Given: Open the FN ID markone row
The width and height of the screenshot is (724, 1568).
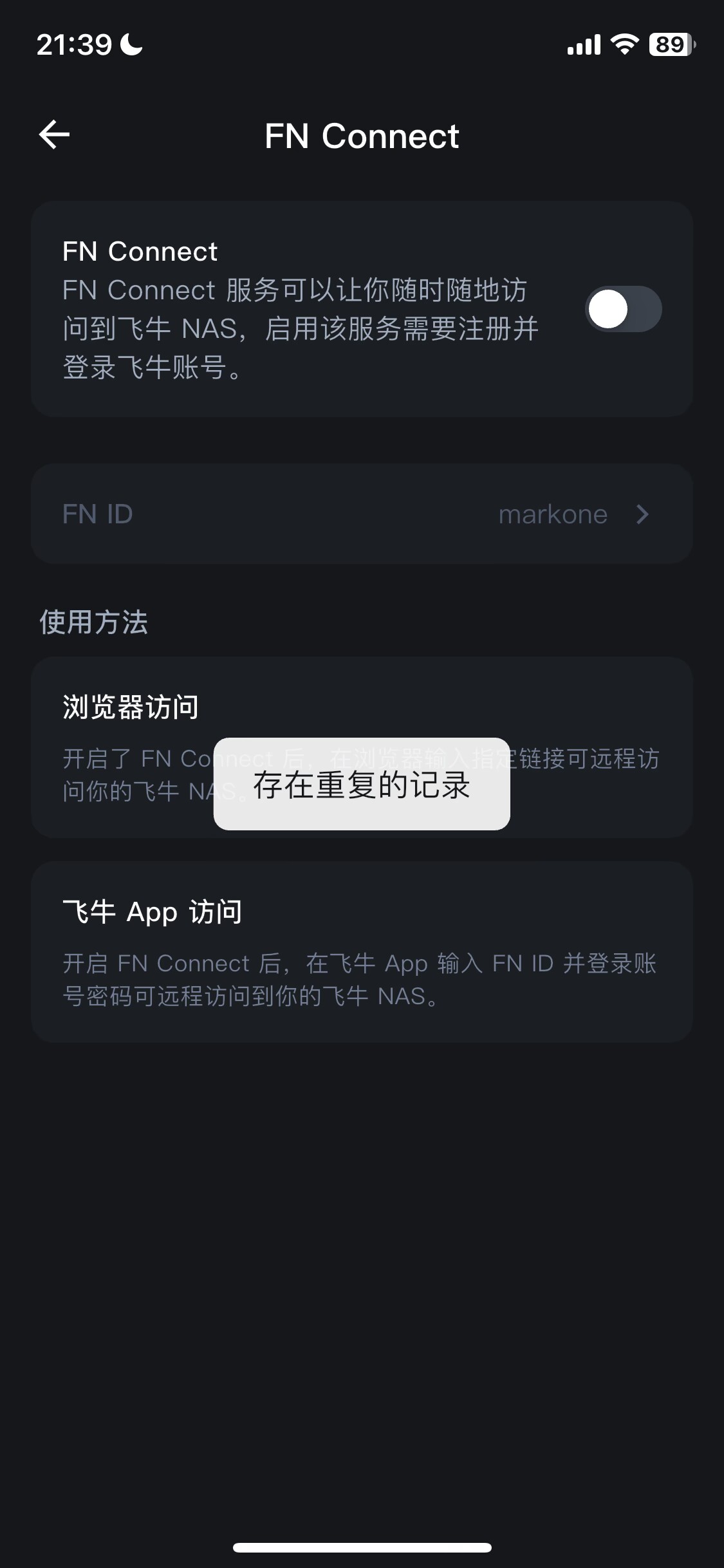Looking at the screenshot, I should (362, 514).
